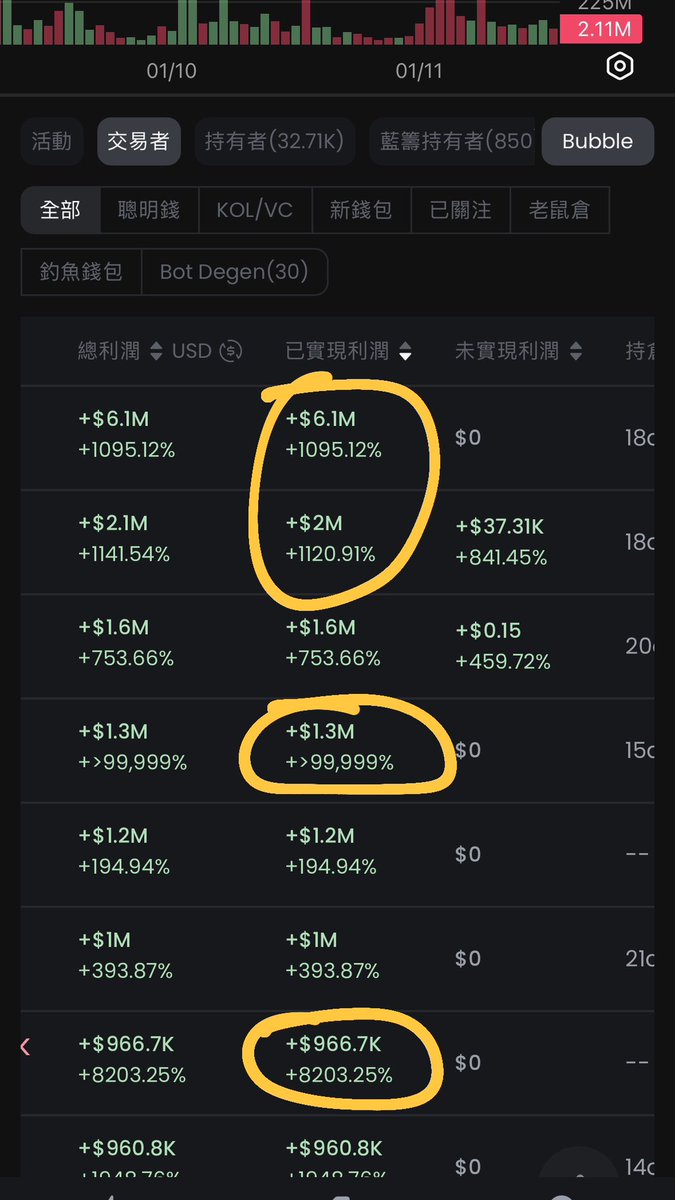Sort by 總利潤 column
Image resolution: width=675 pixels, height=1200 pixels.
pyautogui.click(x=120, y=351)
